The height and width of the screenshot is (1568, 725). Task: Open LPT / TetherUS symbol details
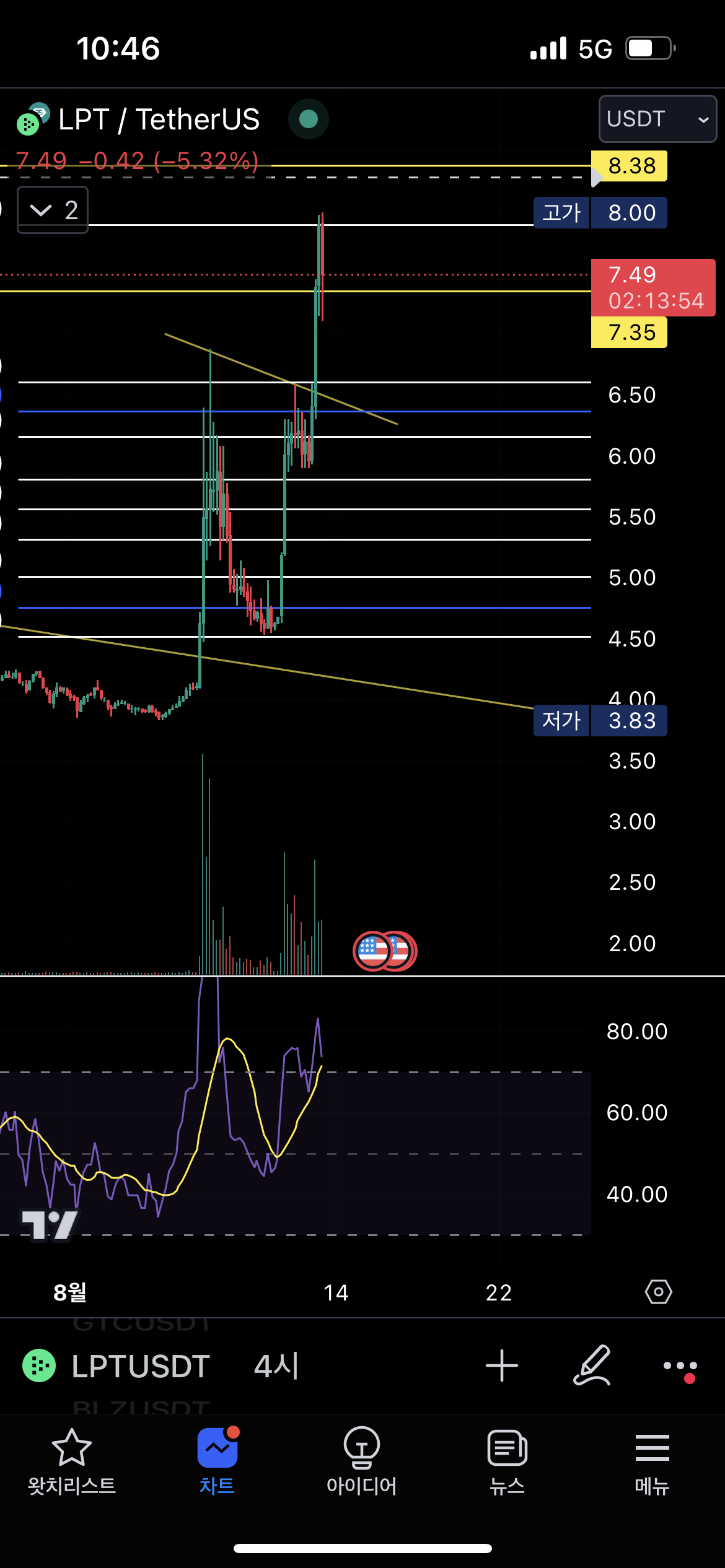click(x=159, y=120)
